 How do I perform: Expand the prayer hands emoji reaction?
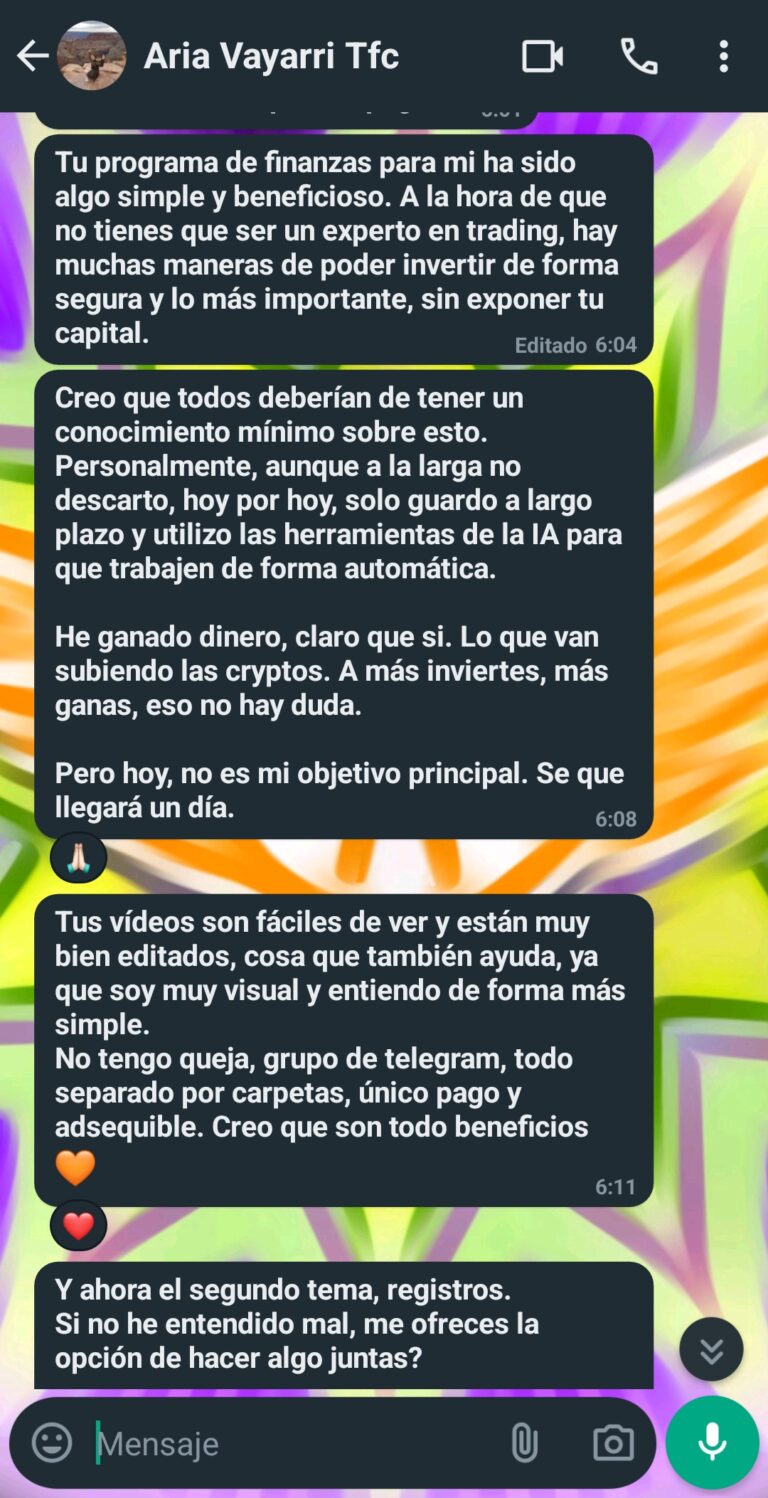click(x=78, y=858)
